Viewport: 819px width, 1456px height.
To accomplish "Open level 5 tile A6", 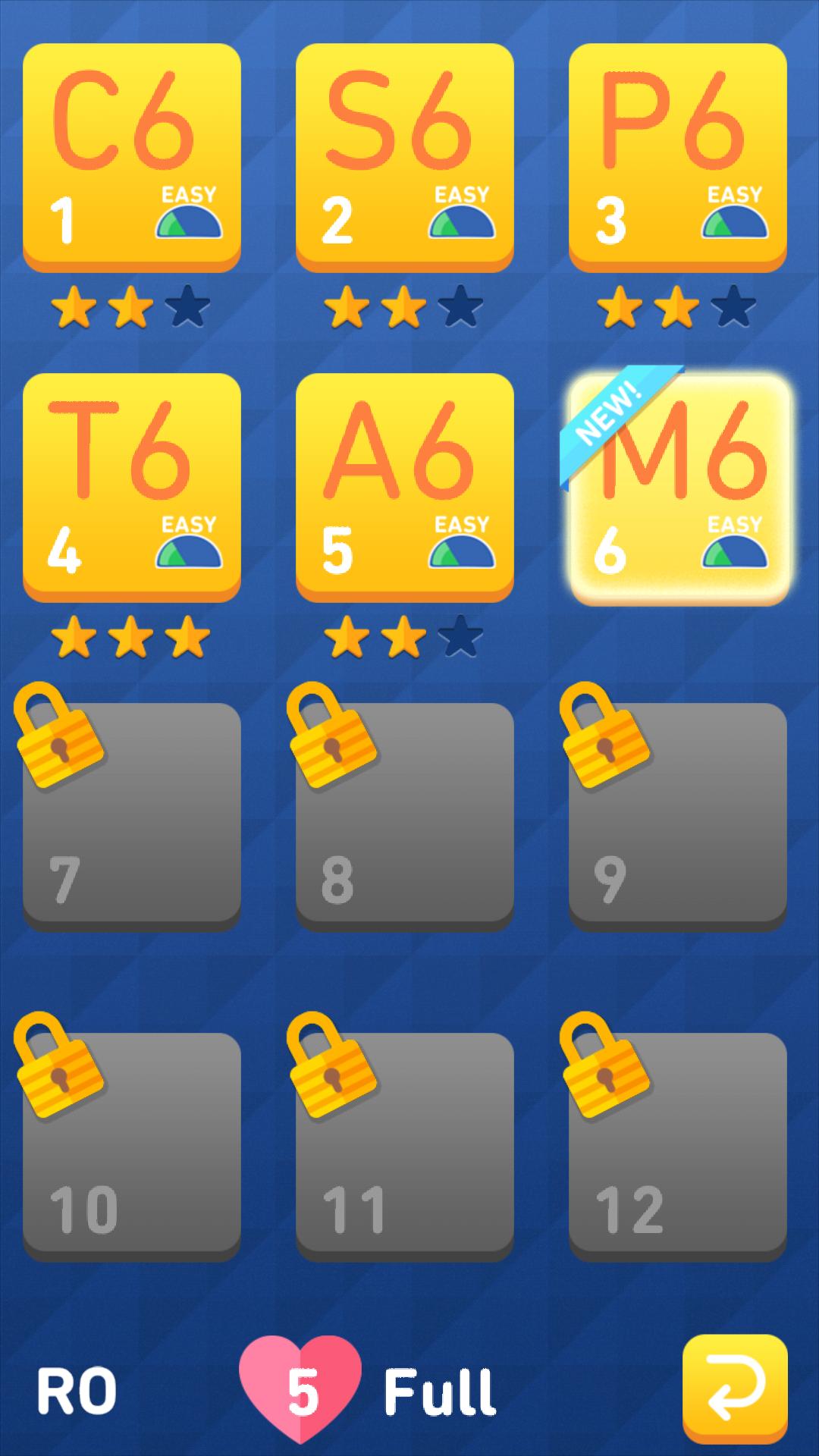I will (405, 487).
